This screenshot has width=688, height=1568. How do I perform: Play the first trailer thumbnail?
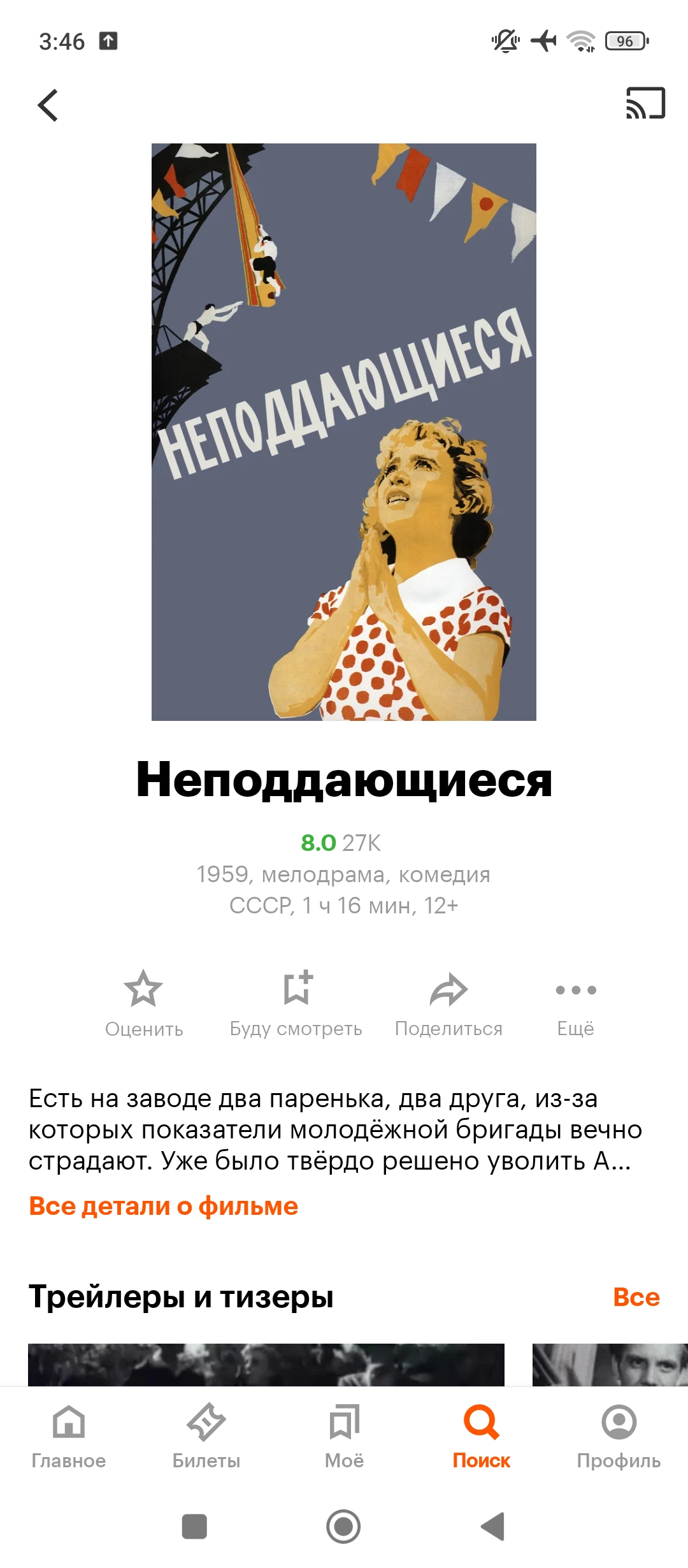[x=266, y=1365]
